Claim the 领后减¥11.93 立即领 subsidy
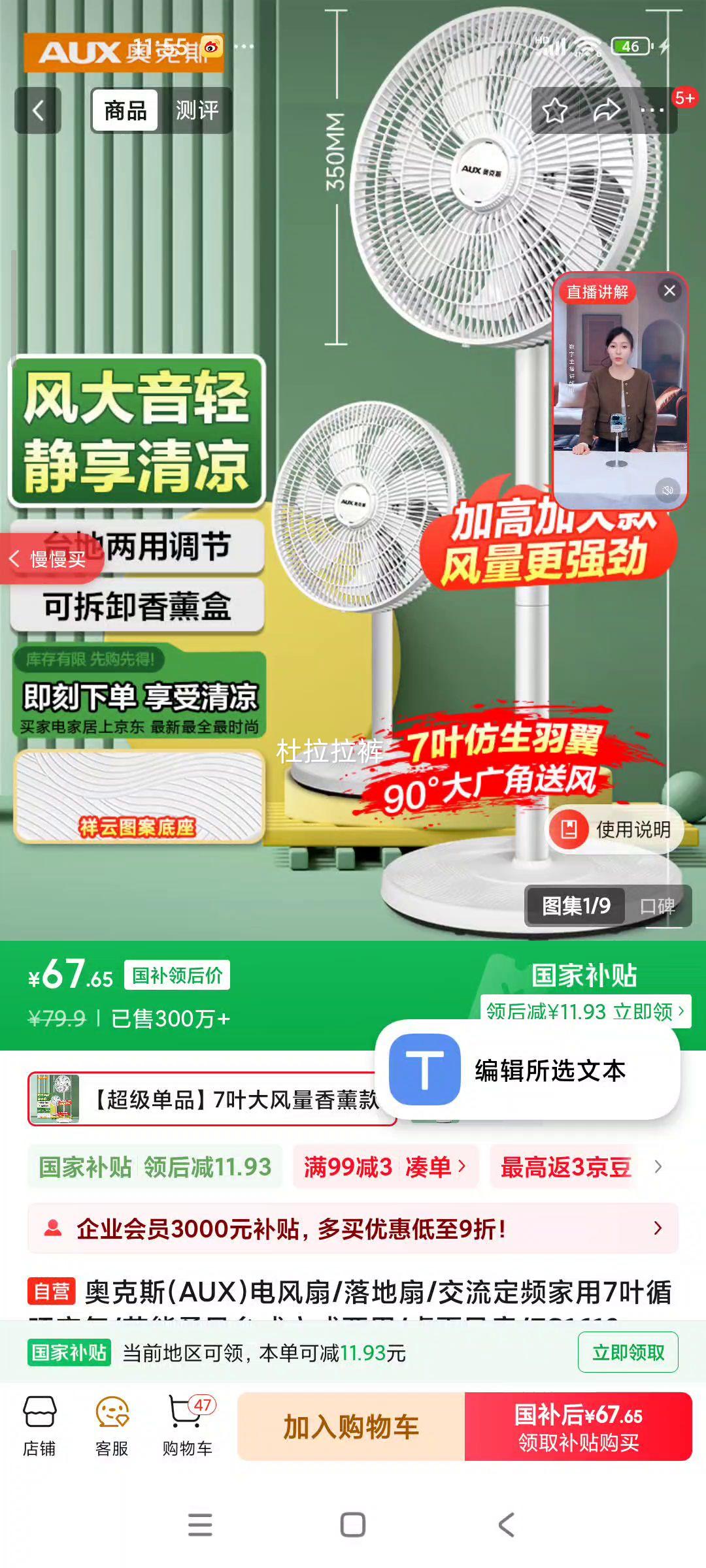Viewport: 706px width, 1568px height. click(585, 1011)
